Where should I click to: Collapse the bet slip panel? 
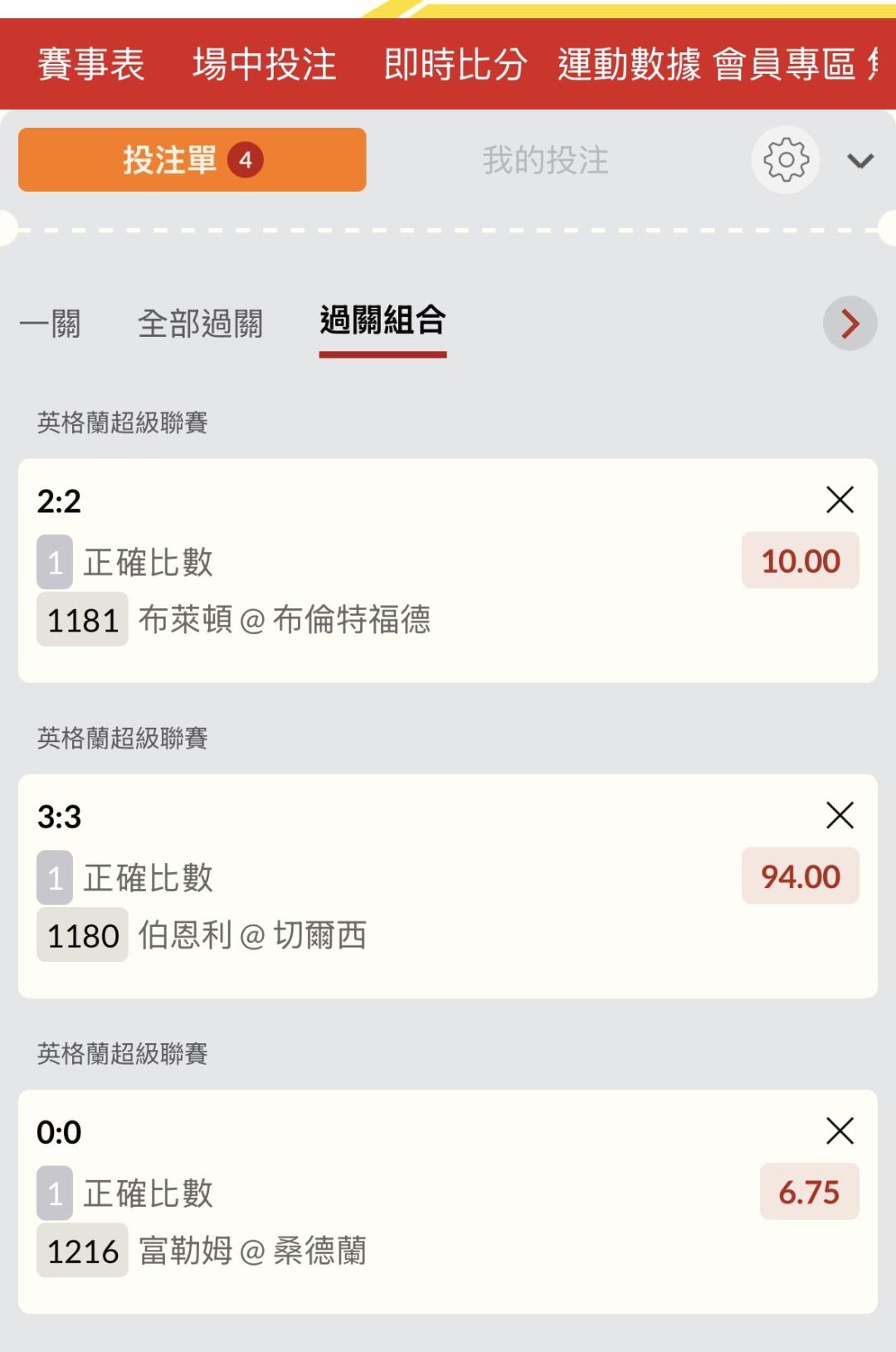860,160
